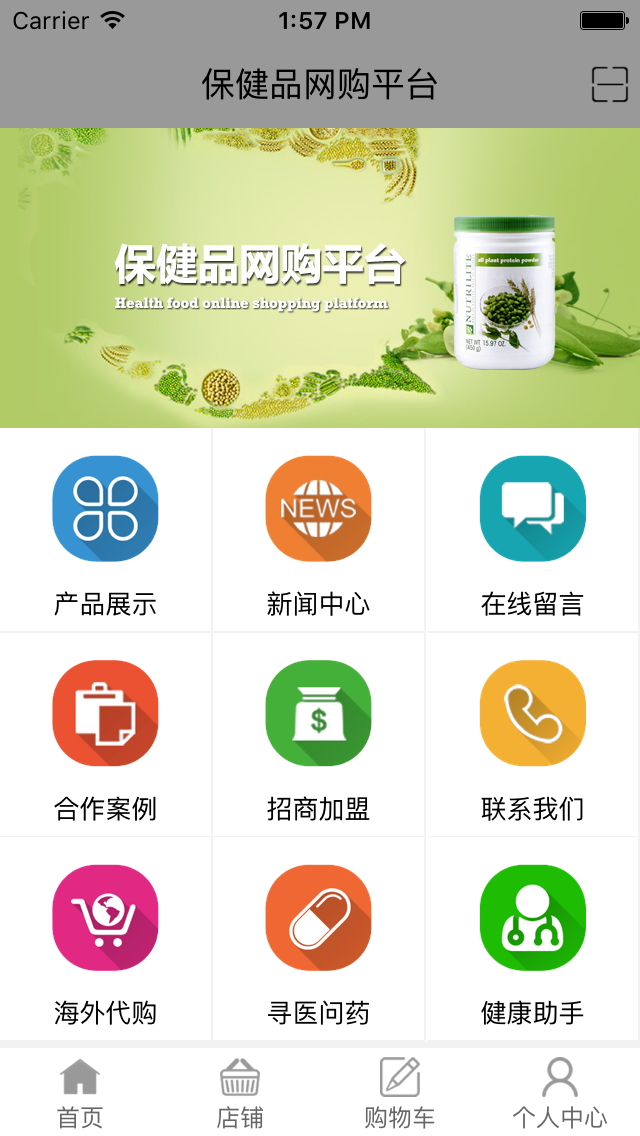Open the 保健品网购平台 promo banner
Screen dimensions: 640x1136
tap(320, 278)
